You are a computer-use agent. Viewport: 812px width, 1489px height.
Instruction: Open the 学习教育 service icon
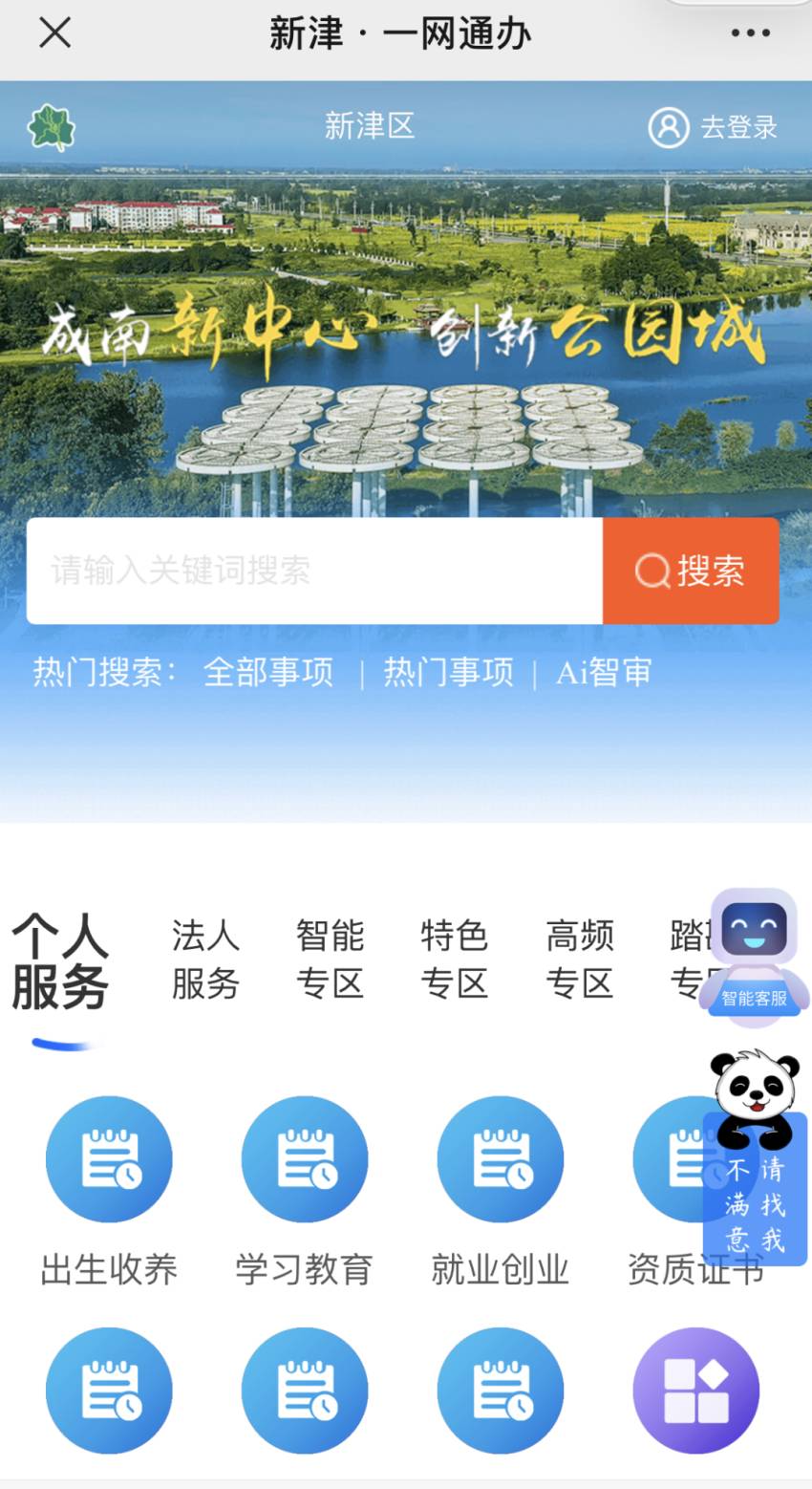pos(304,1158)
